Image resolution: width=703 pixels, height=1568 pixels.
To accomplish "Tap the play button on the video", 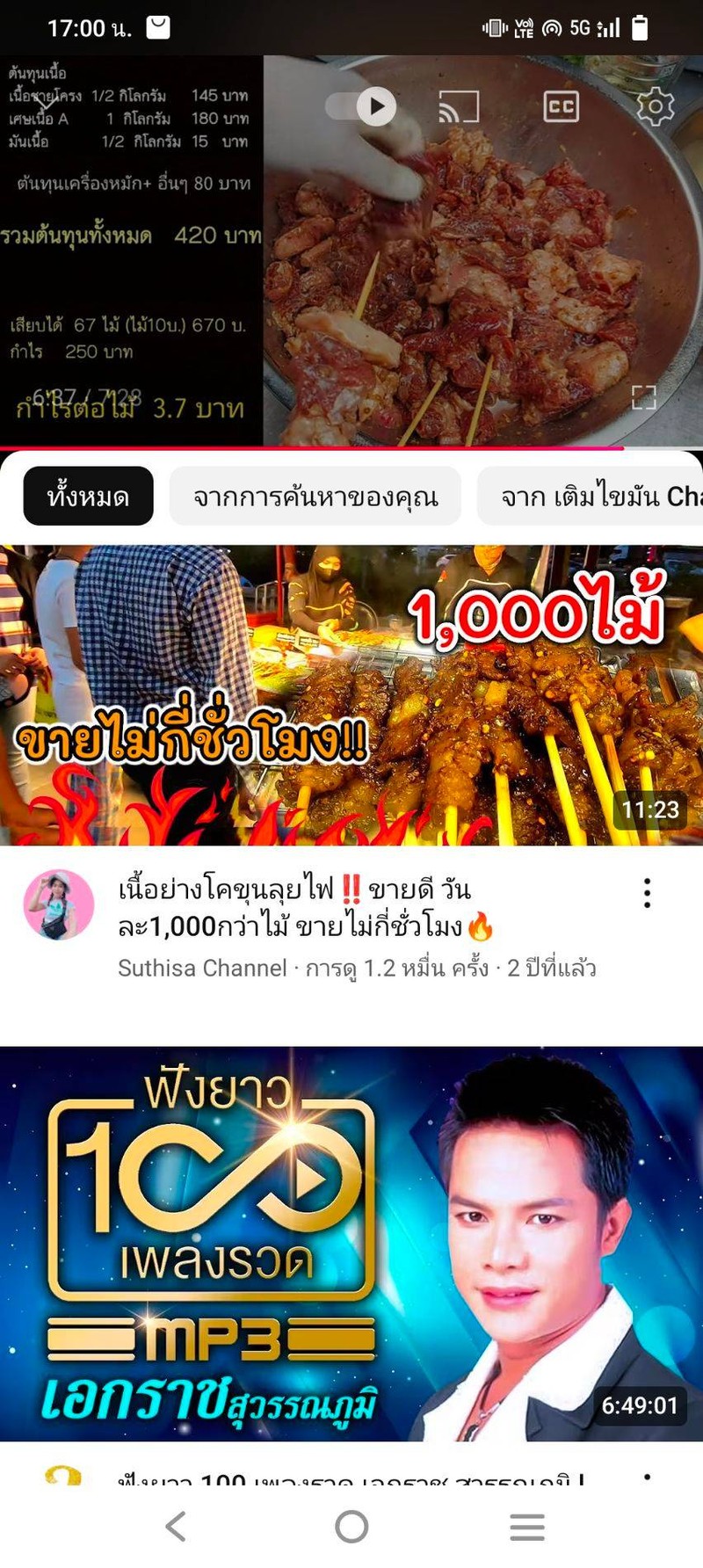I will 376,106.
